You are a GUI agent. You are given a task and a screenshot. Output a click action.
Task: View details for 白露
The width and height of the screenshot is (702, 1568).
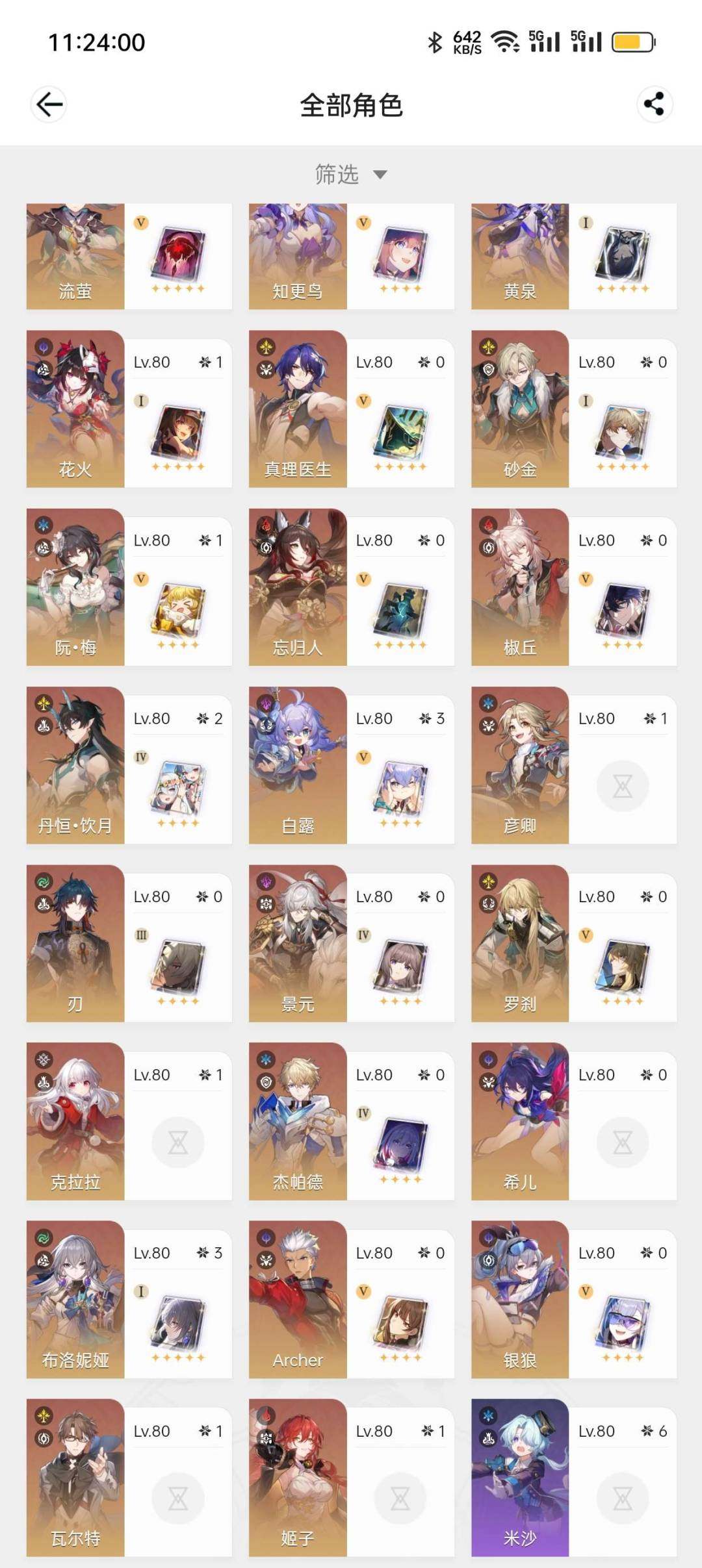click(351, 765)
